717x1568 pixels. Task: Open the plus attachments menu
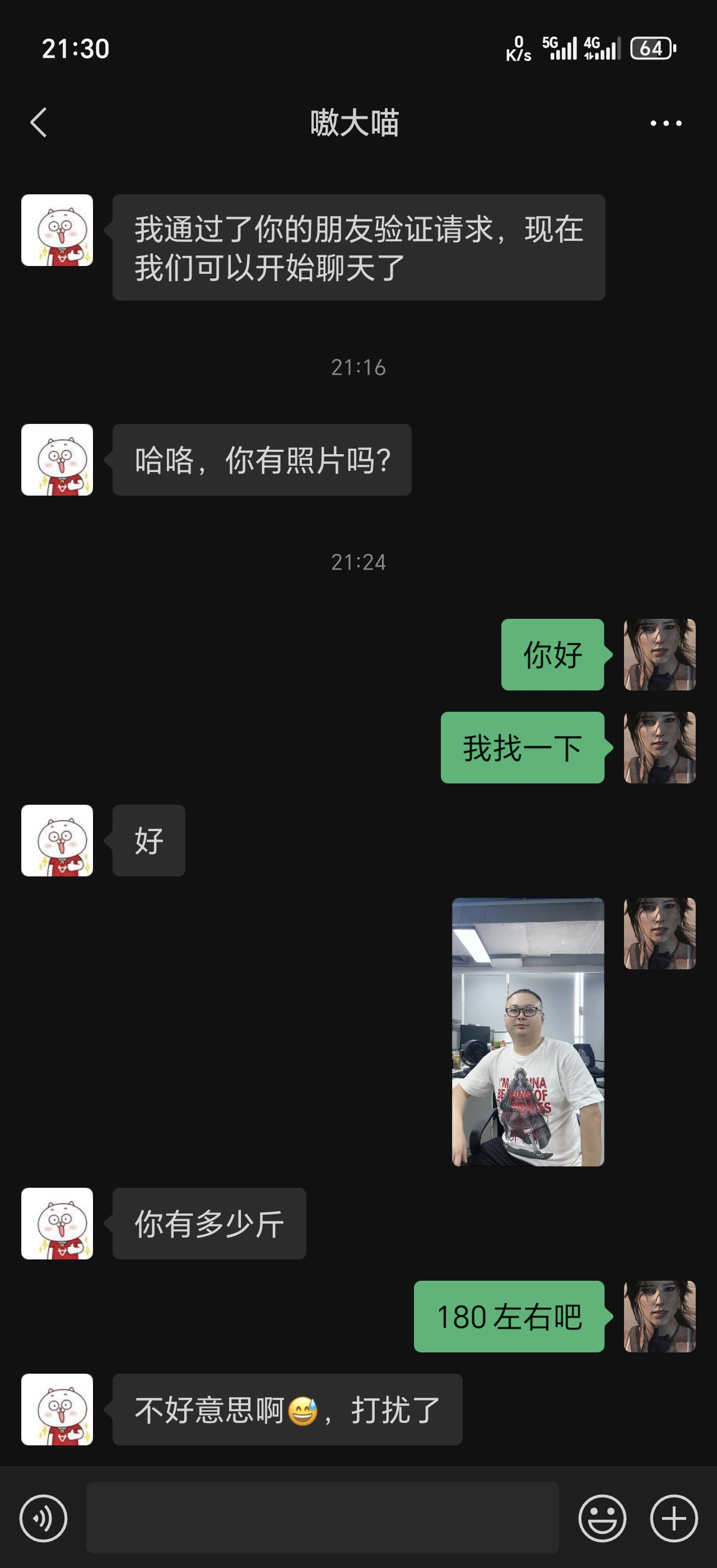tap(674, 1518)
